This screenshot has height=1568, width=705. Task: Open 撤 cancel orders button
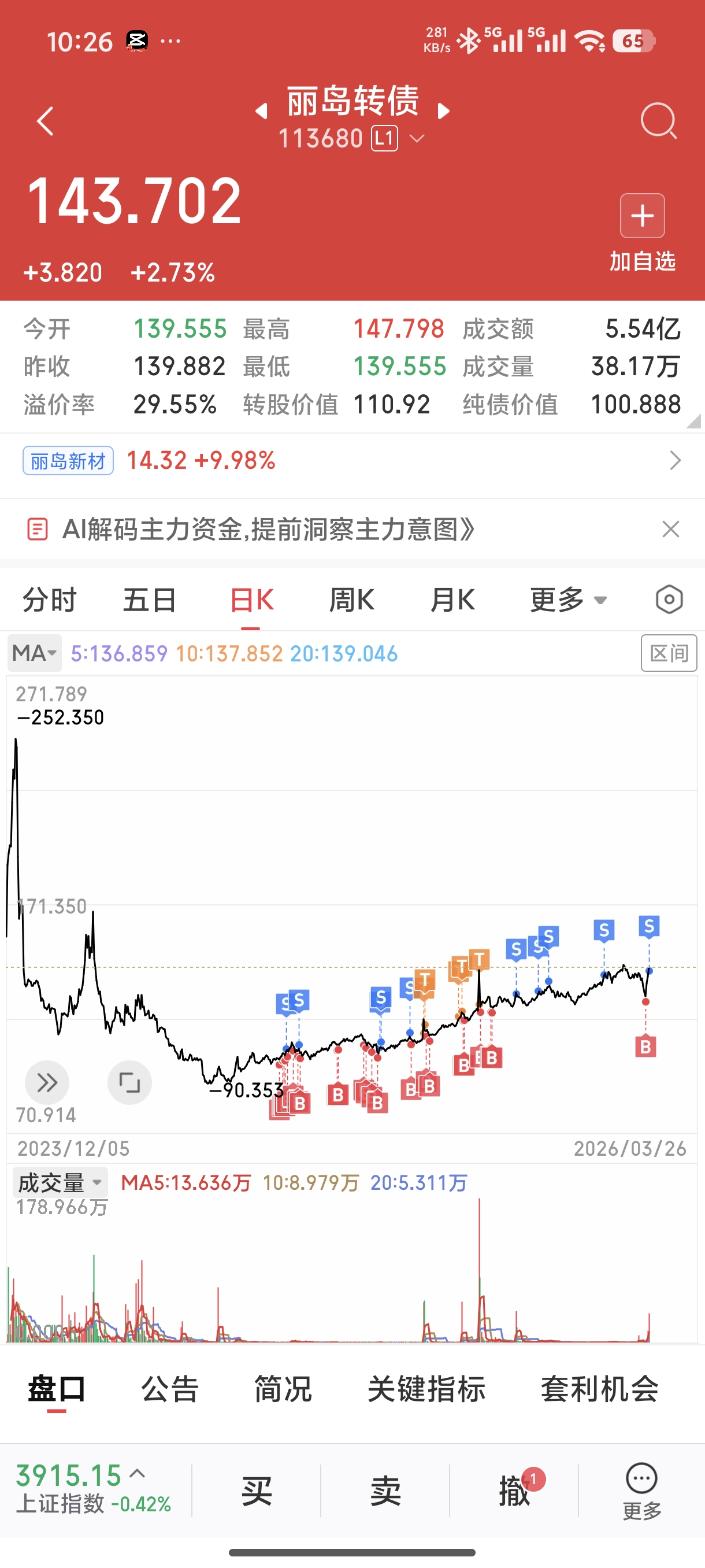pos(515,1492)
